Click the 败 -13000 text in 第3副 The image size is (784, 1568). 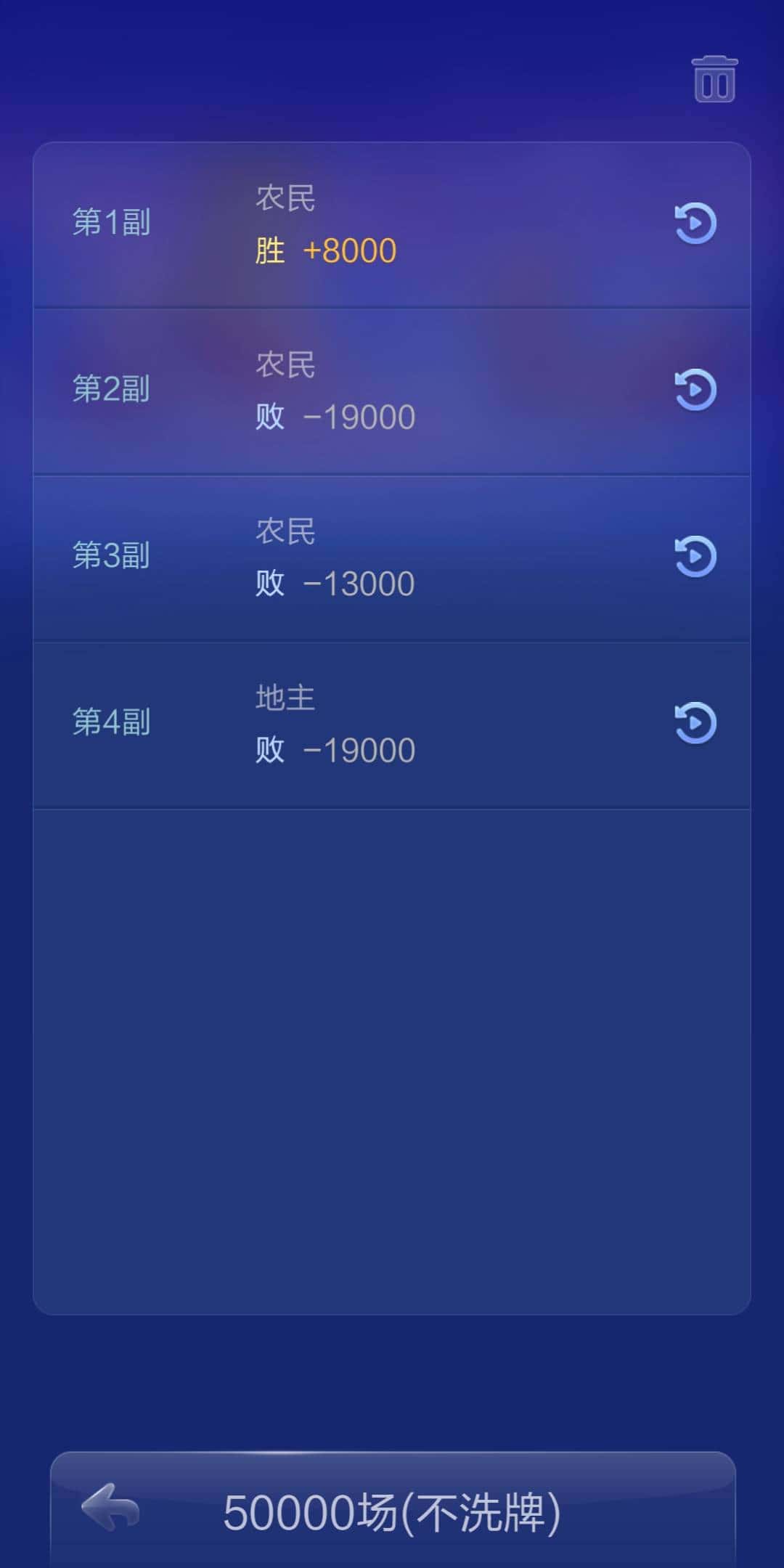tap(334, 582)
